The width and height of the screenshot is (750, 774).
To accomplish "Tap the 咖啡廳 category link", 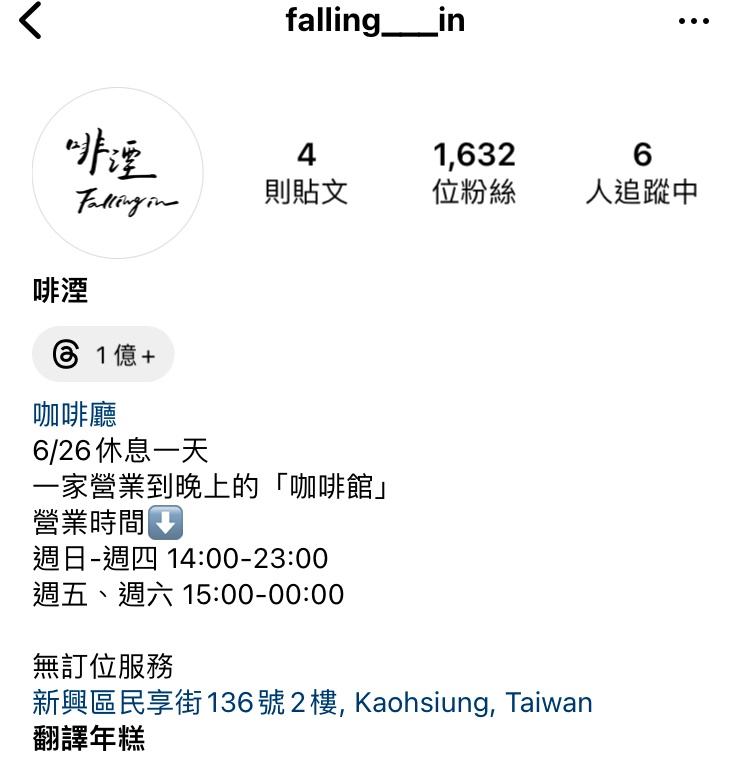I will click(x=76, y=413).
